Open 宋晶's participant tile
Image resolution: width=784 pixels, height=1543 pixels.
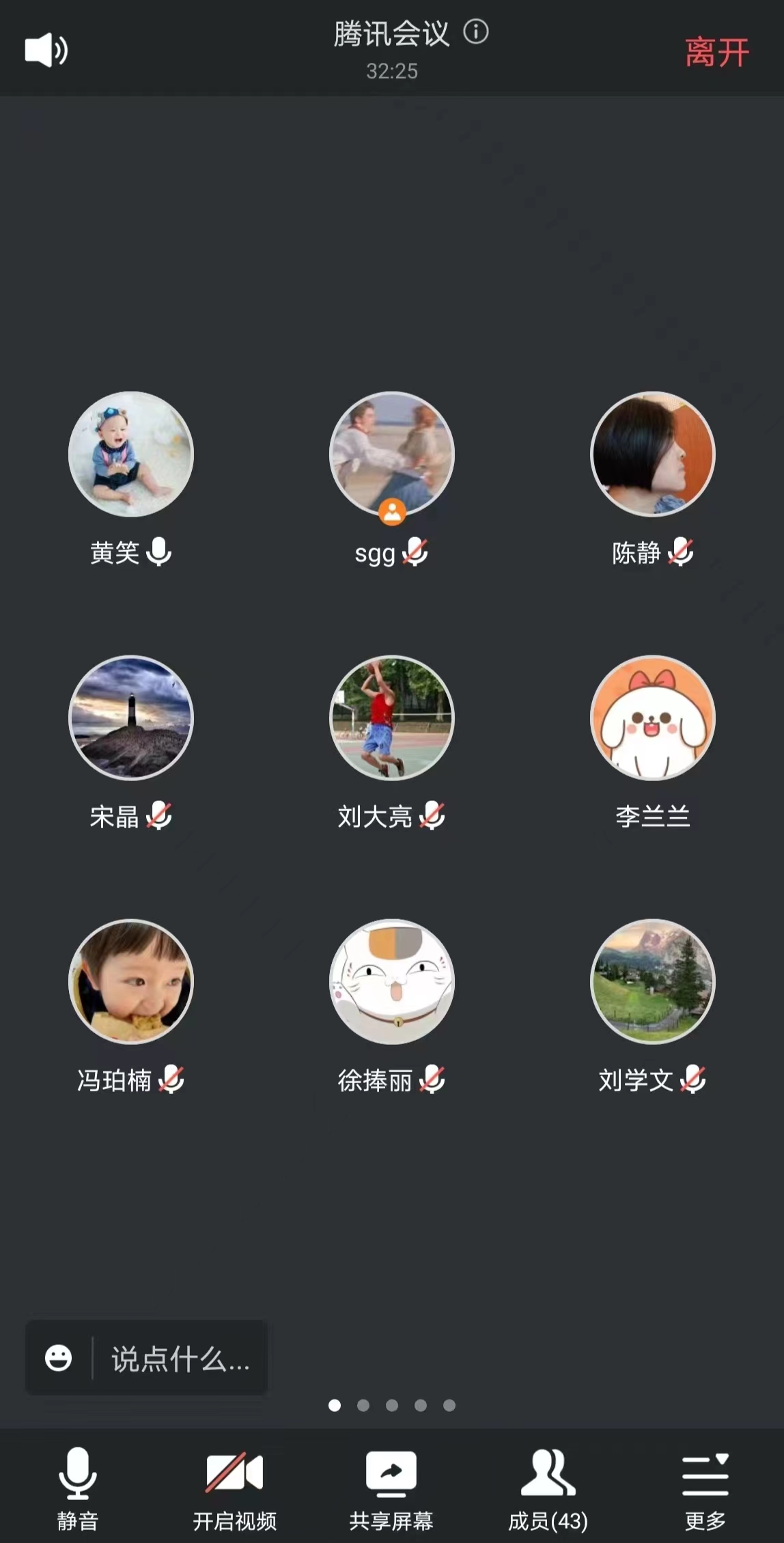[x=131, y=718]
